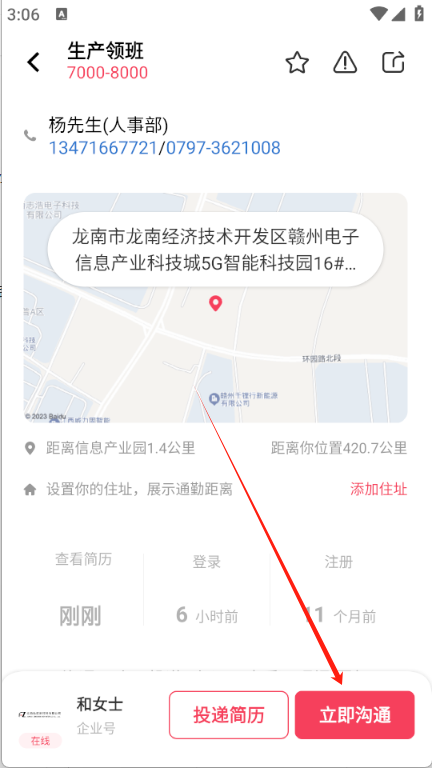Image resolution: width=432 pixels, height=768 pixels.
Task: Tap 投递简历 to submit your resume
Action: [229, 715]
